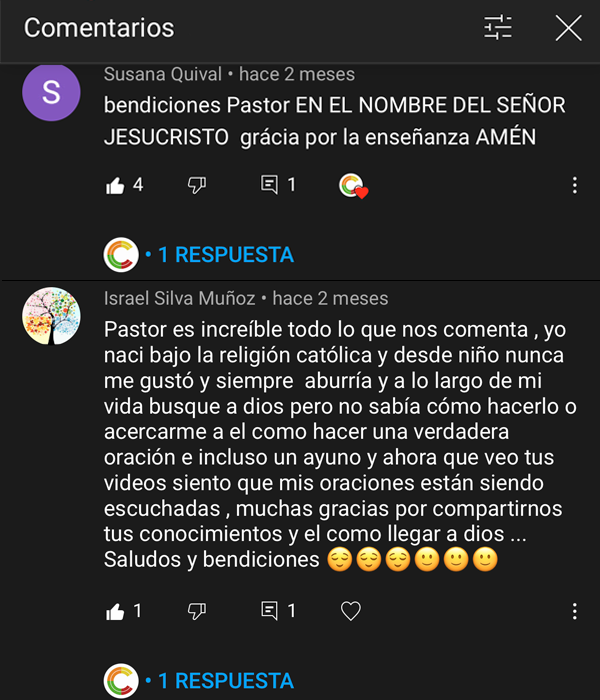Reply to Israel Silva Muñoz's comment
Screen dimensions: 600x700
point(269,610)
